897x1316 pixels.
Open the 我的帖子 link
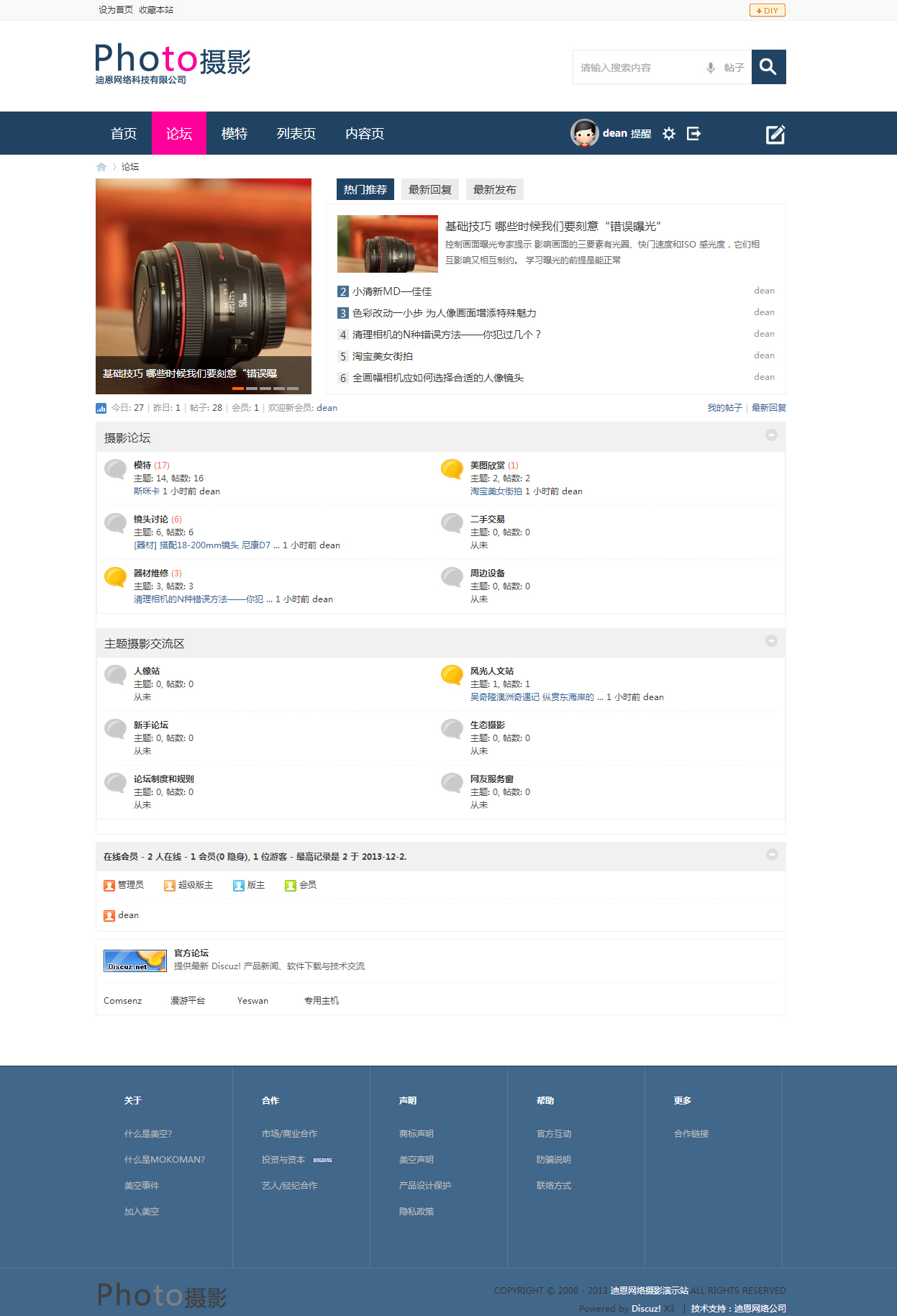tap(724, 408)
